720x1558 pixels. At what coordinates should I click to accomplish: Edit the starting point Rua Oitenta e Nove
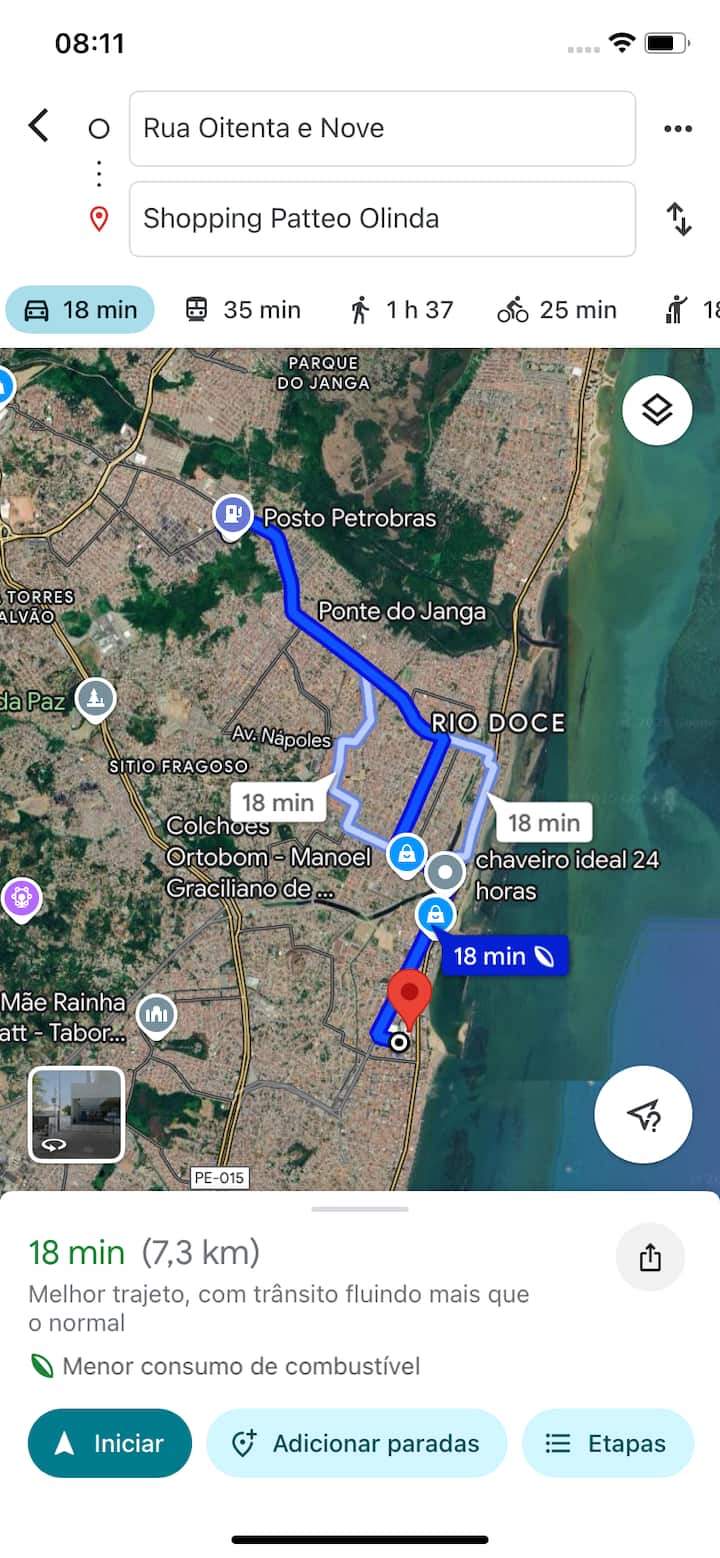click(x=382, y=128)
